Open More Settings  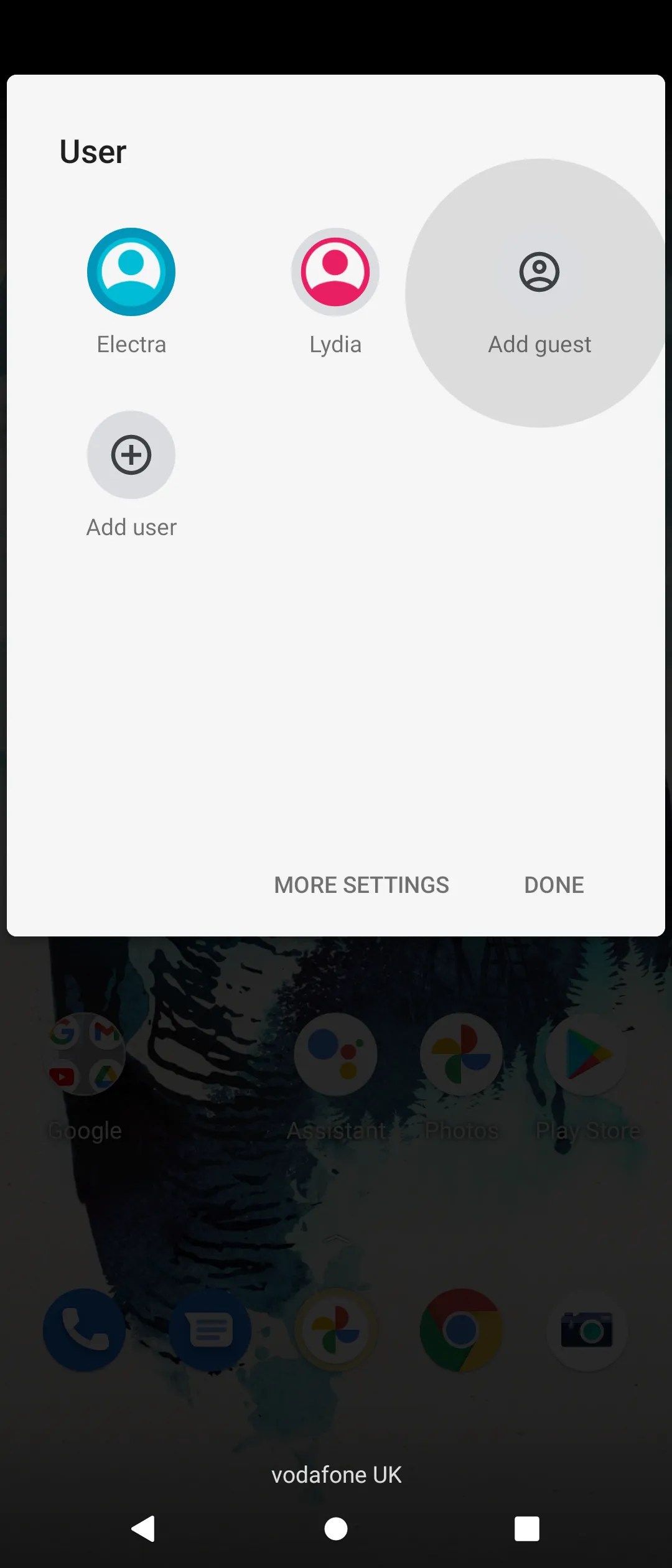pos(361,884)
